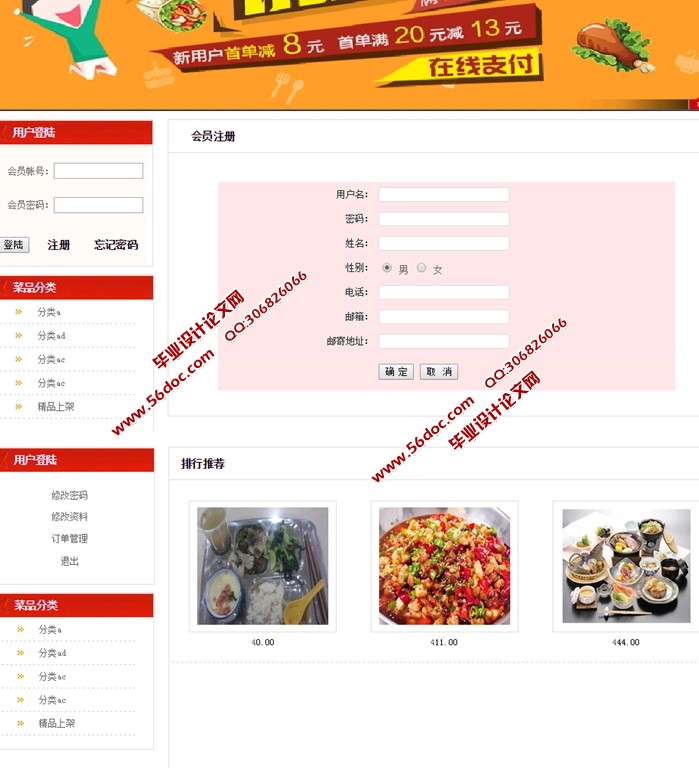This screenshot has height=768, width=699.
Task: Open the dish priced 411.00
Action: 444,567
